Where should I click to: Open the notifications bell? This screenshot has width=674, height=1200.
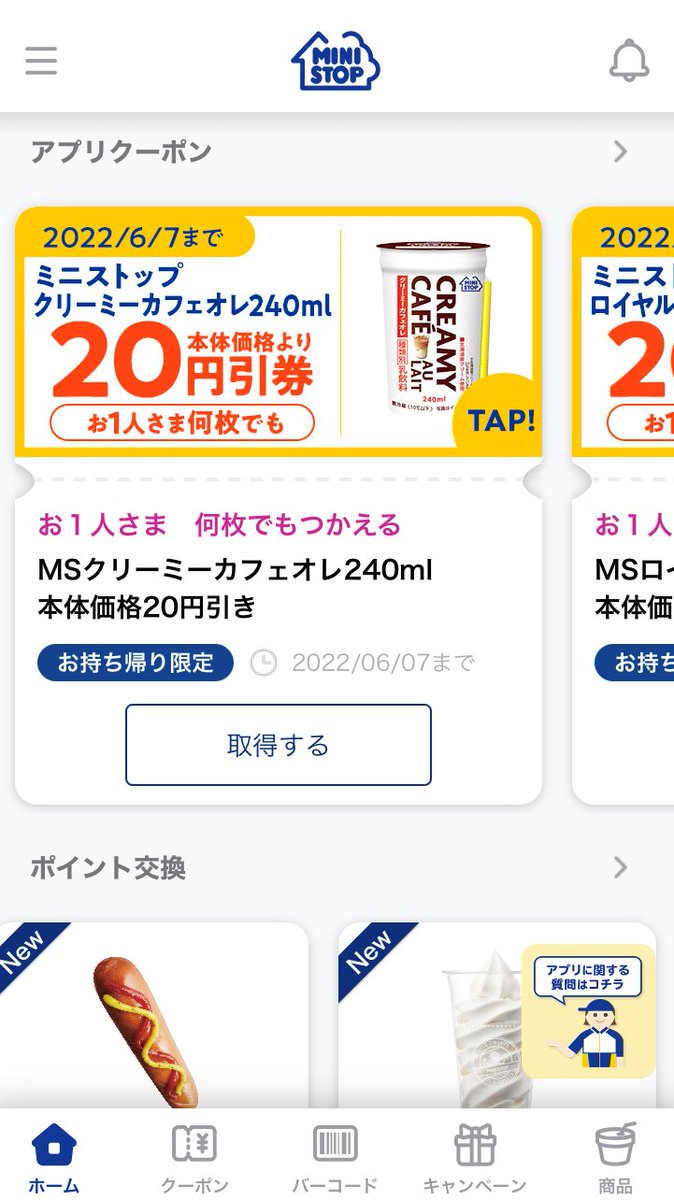click(629, 61)
